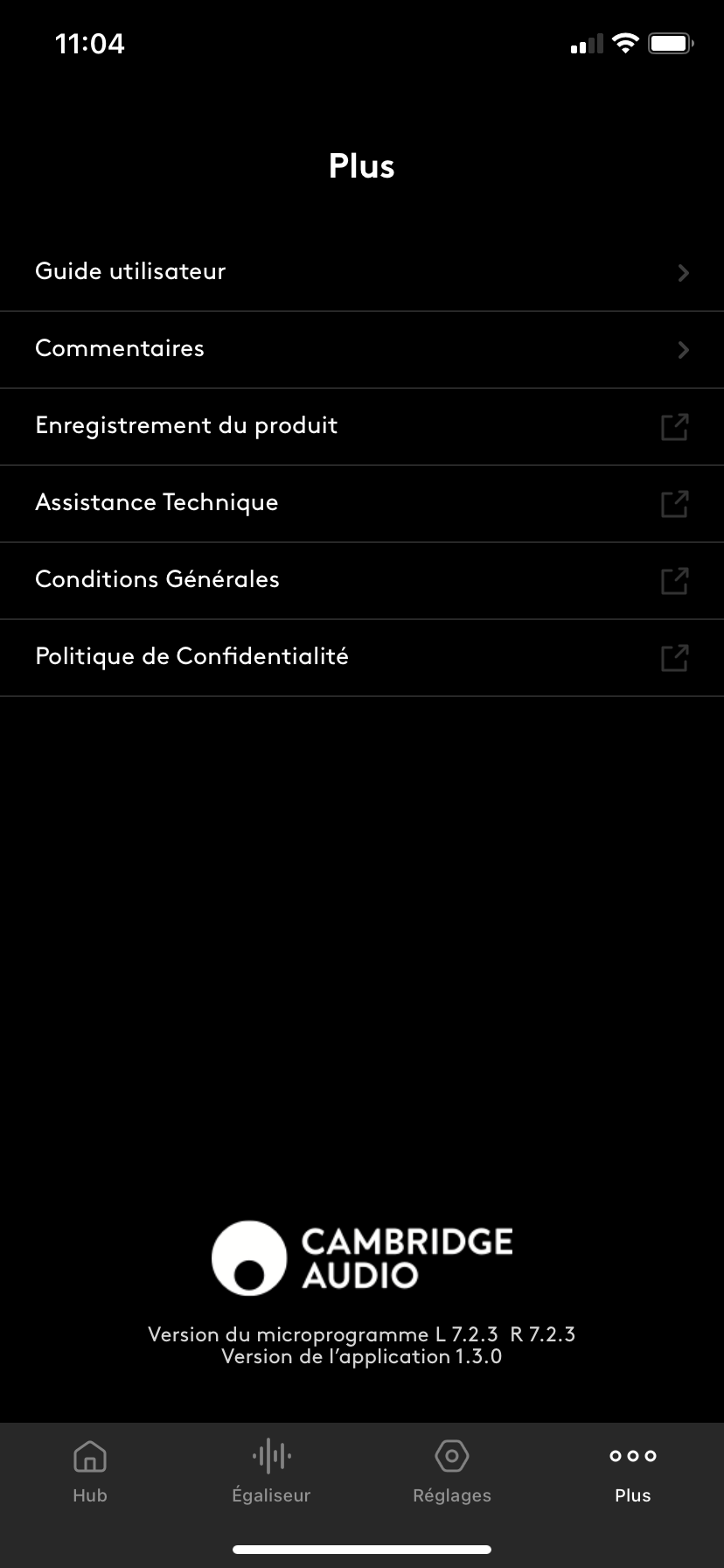The height and width of the screenshot is (1568, 724).
Task: View Politique de Confidentialité
Action: tap(362, 657)
